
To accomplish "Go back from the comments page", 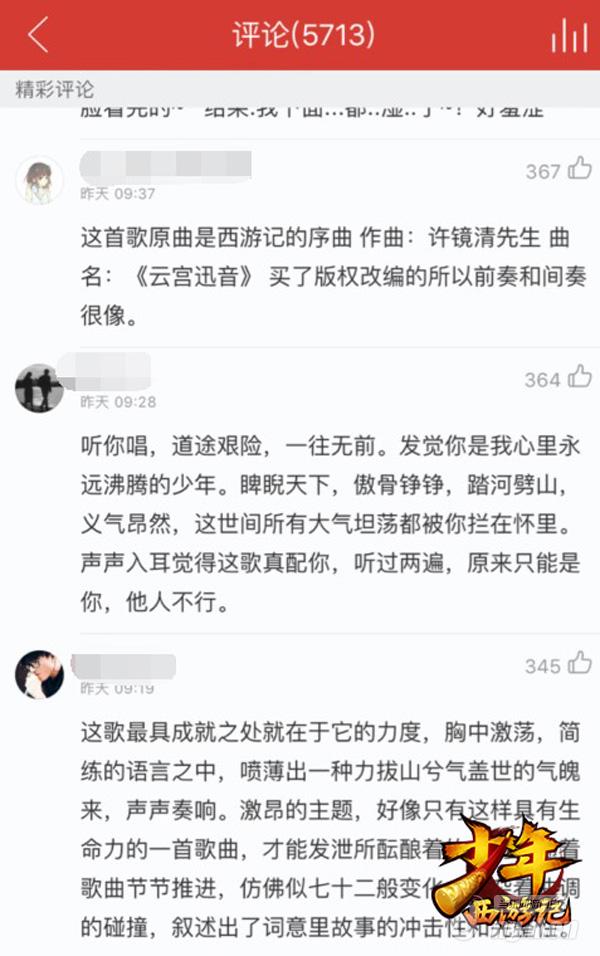I will [x=38, y=36].
